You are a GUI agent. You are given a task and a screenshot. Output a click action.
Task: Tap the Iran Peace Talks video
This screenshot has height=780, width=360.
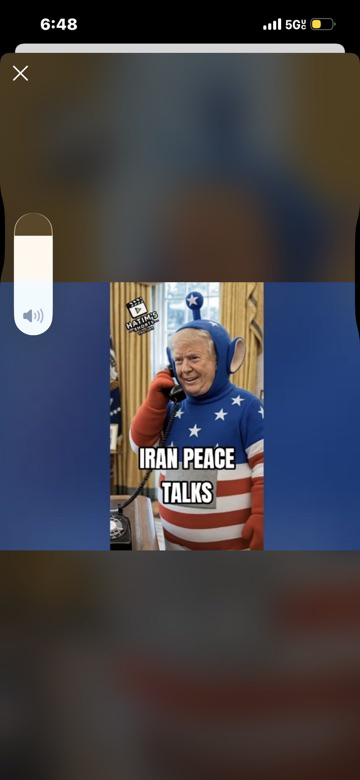pyautogui.click(x=187, y=416)
